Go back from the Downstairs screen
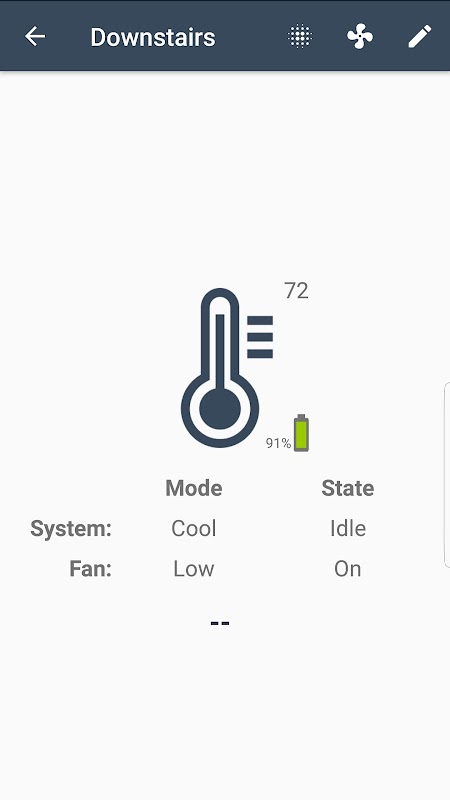Image resolution: width=450 pixels, height=800 pixels. coord(35,36)
